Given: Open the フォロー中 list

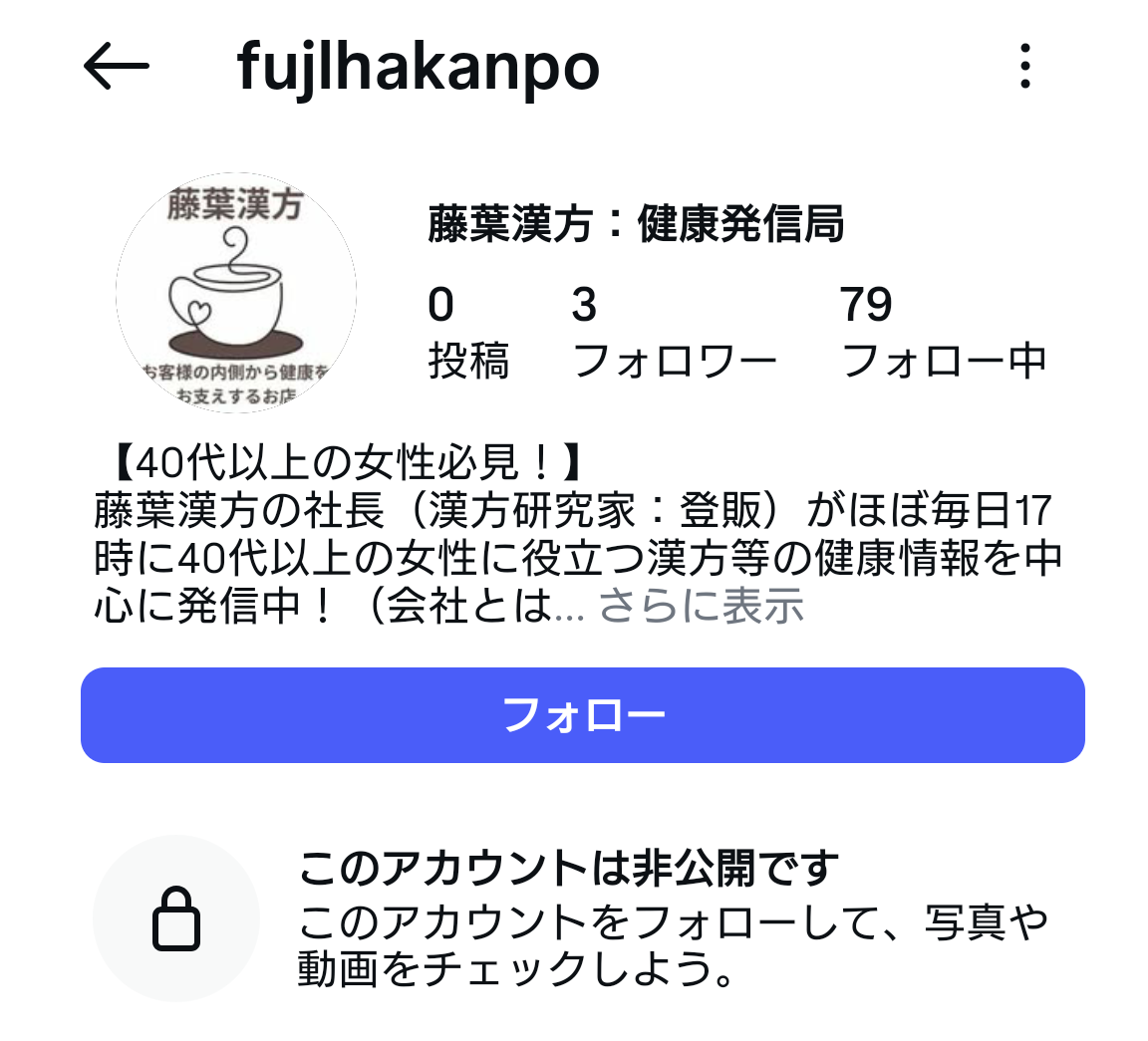Looking at the screenshot, I should pos(943,334).
